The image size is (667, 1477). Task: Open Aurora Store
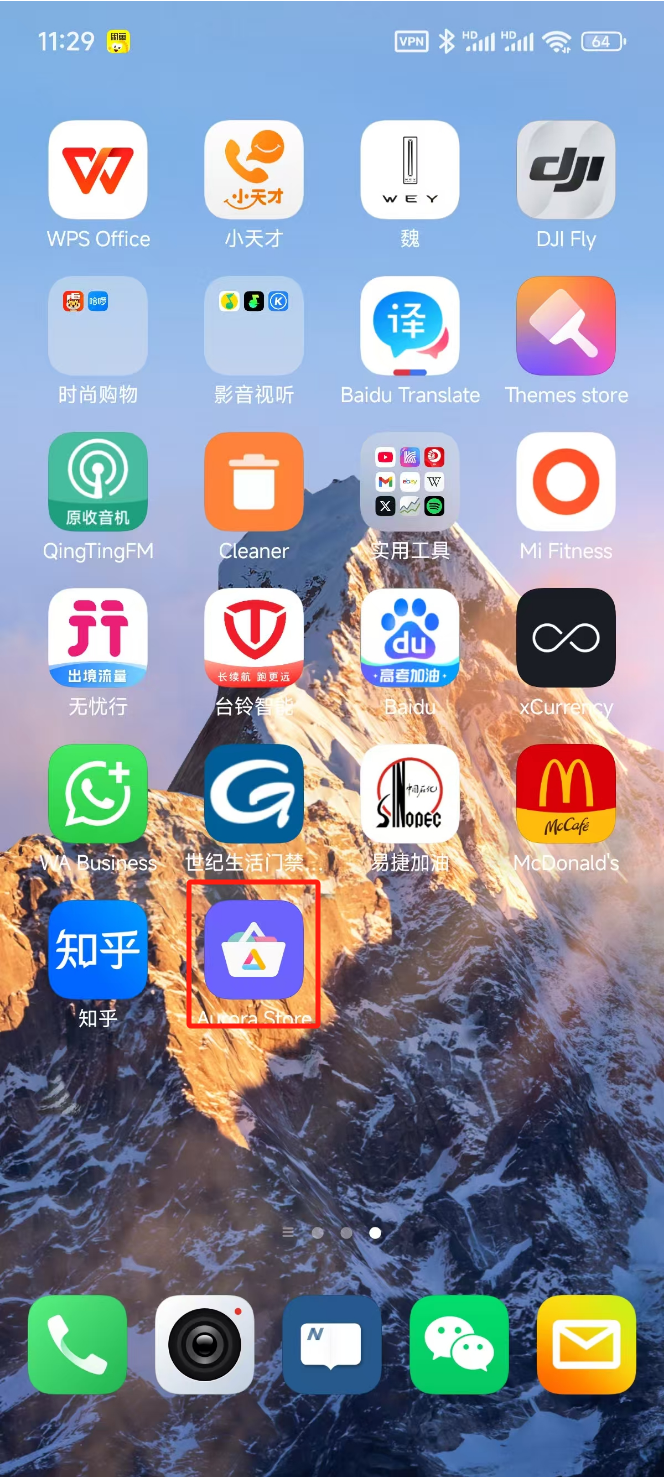click(254, 950)
